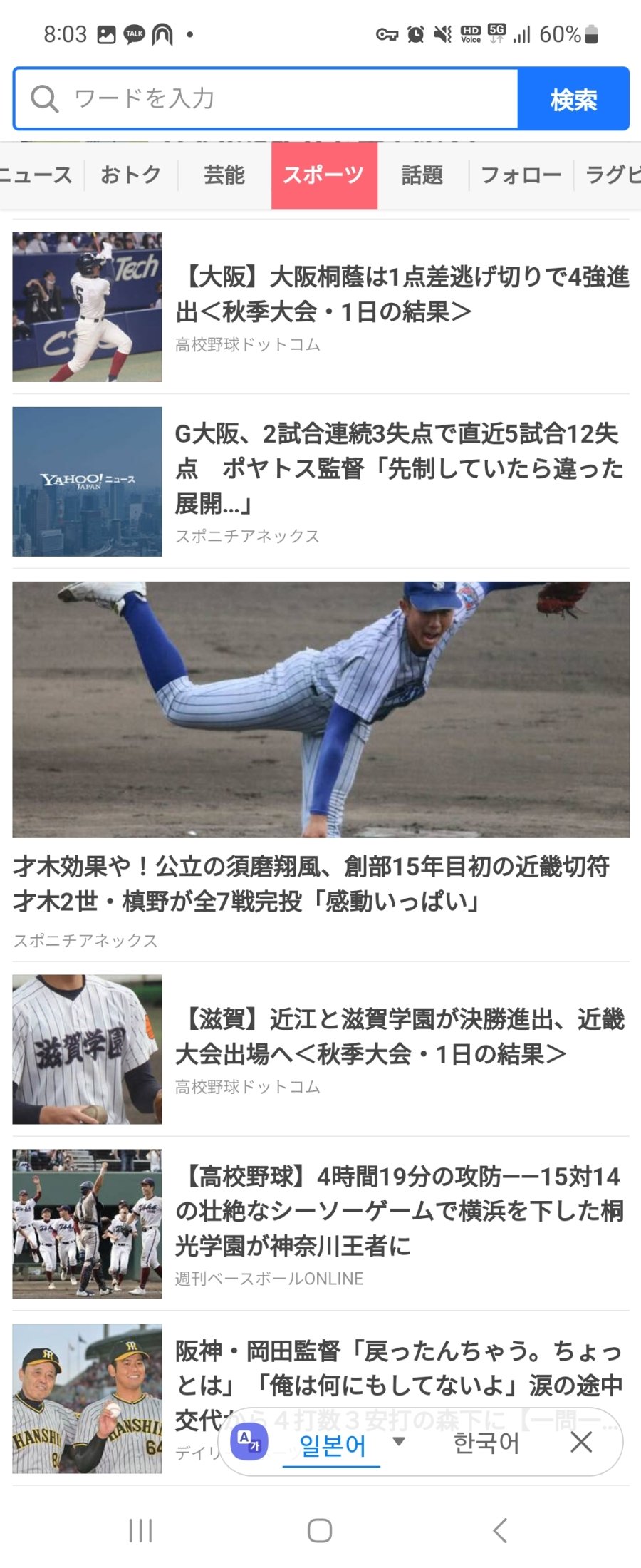641x1568 pixels.
Task: Open the おトク tab
Action: pyautogui.click(x=131, y=175)
